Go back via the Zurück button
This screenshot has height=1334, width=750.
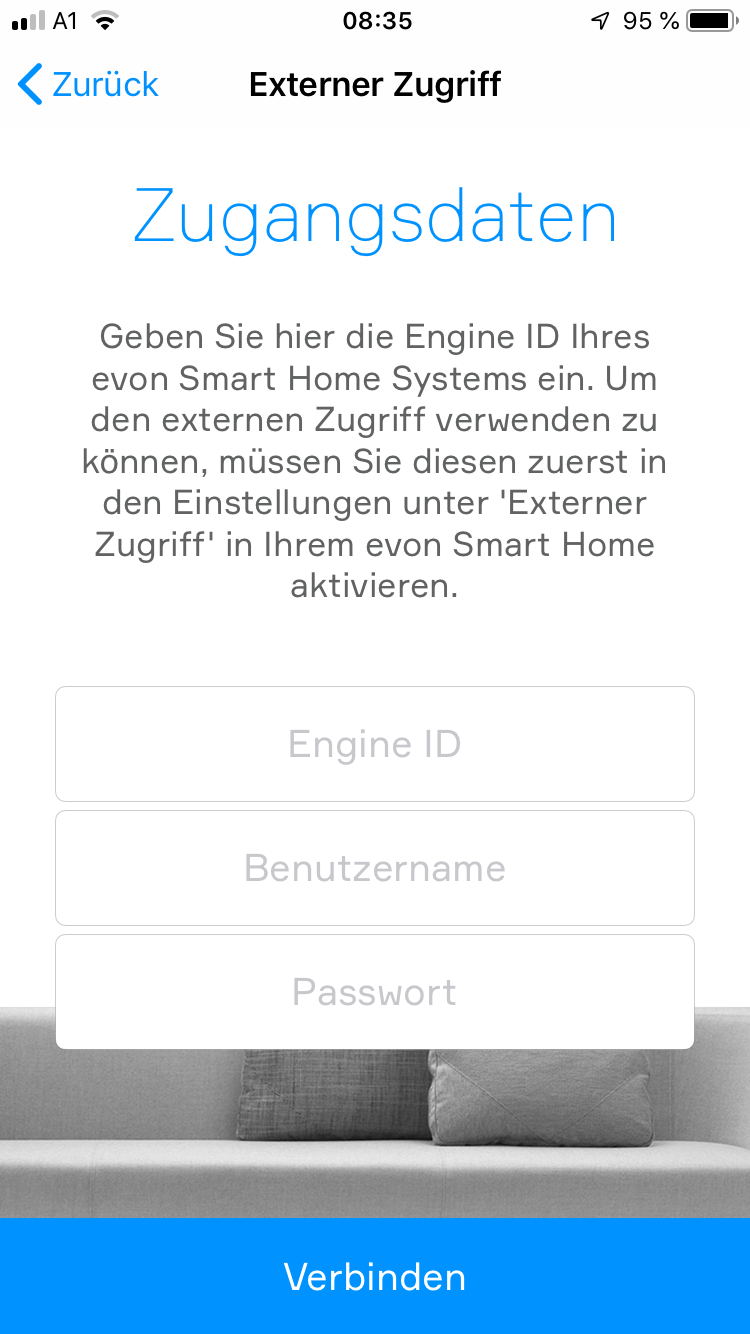(88, 85)
